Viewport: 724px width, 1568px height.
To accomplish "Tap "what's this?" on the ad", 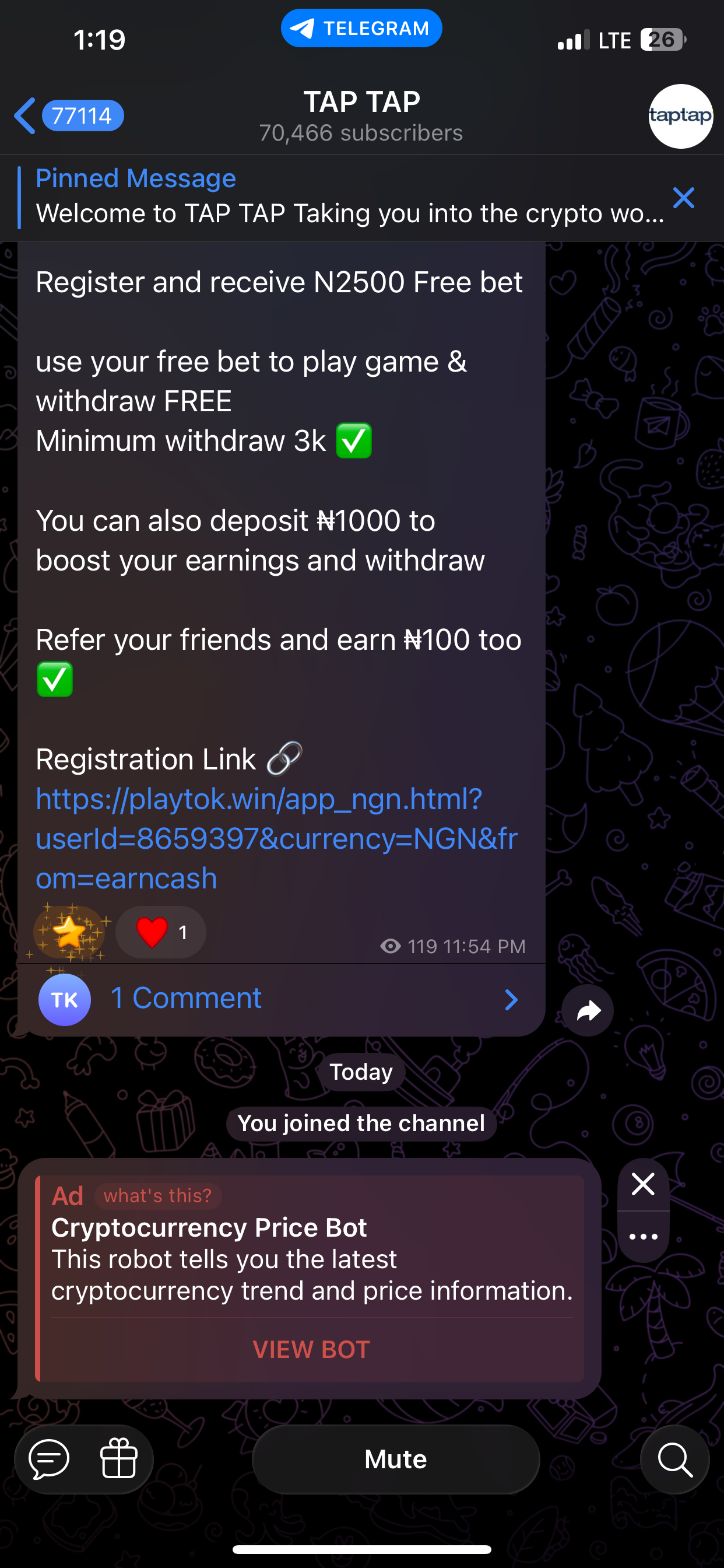I will pyautogui.click(x=157, y=1195).
